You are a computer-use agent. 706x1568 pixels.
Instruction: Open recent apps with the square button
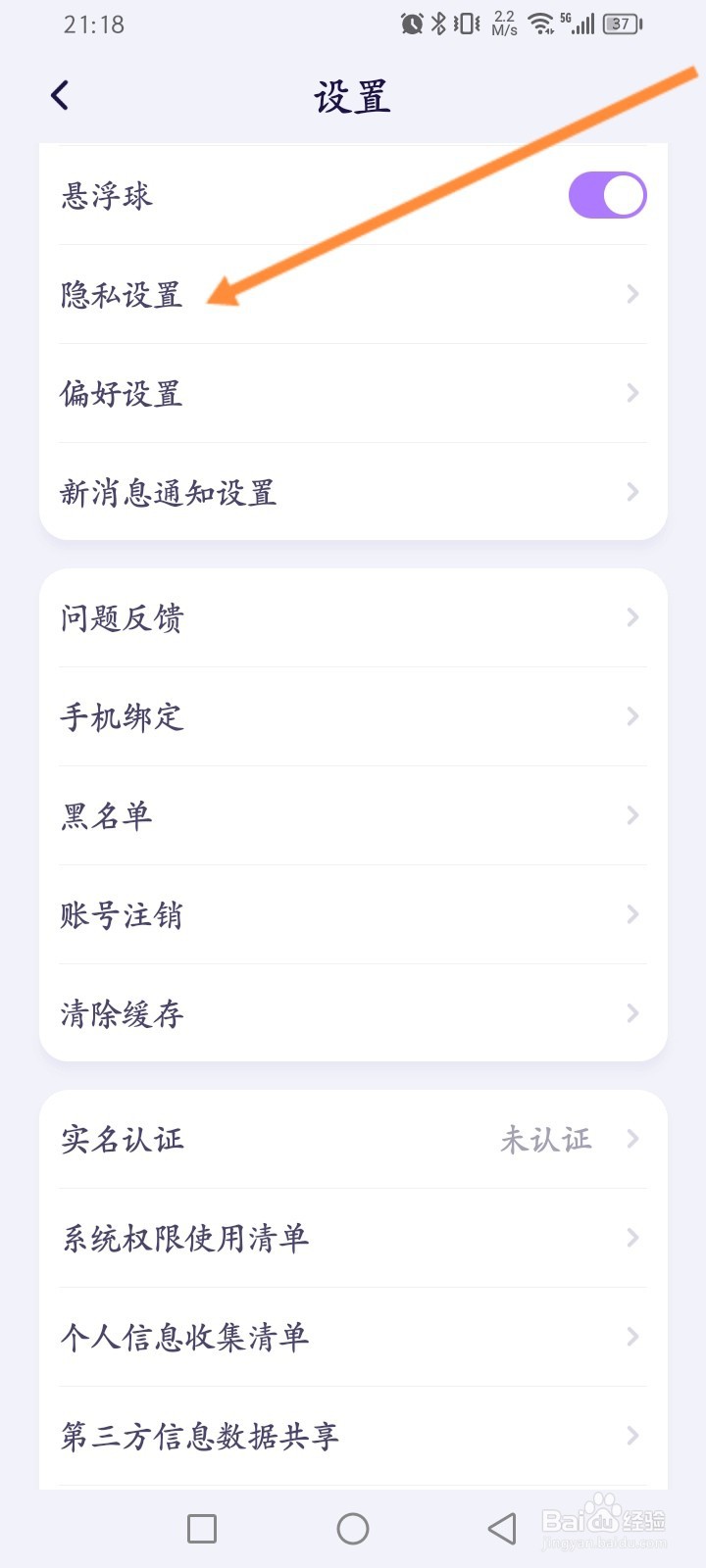tap(202, 1529)
